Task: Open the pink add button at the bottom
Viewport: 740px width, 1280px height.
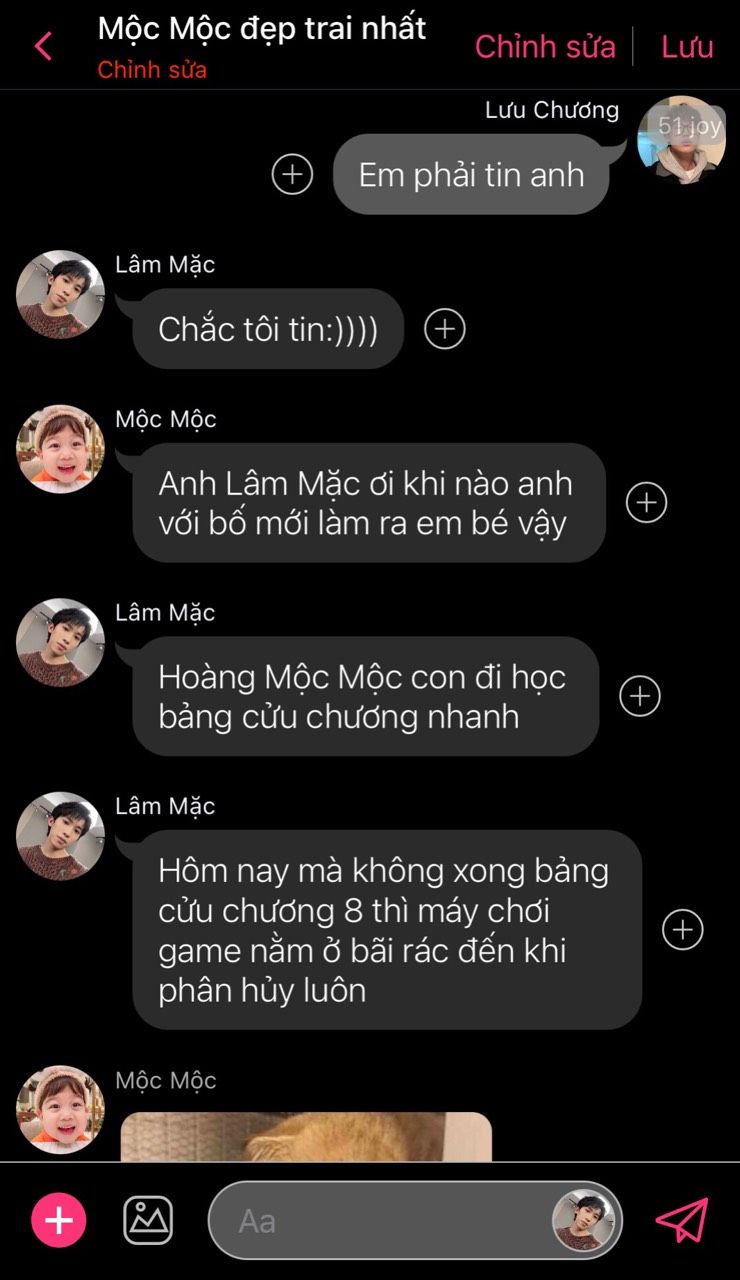Action: [x=59, y=1220]
